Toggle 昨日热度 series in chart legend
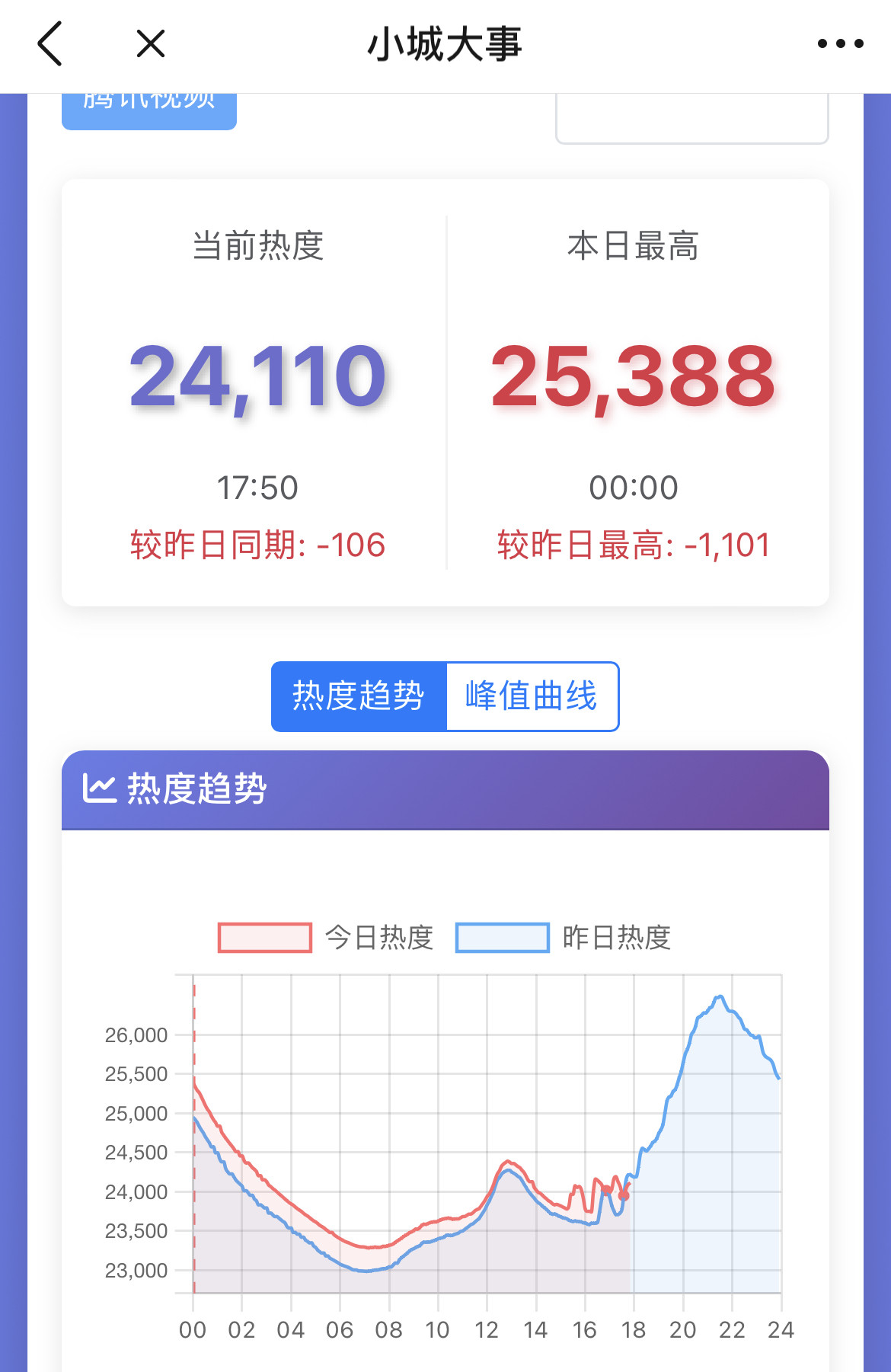The height and width of the screenshot is (1372, 891). click(x=564, y=937)
